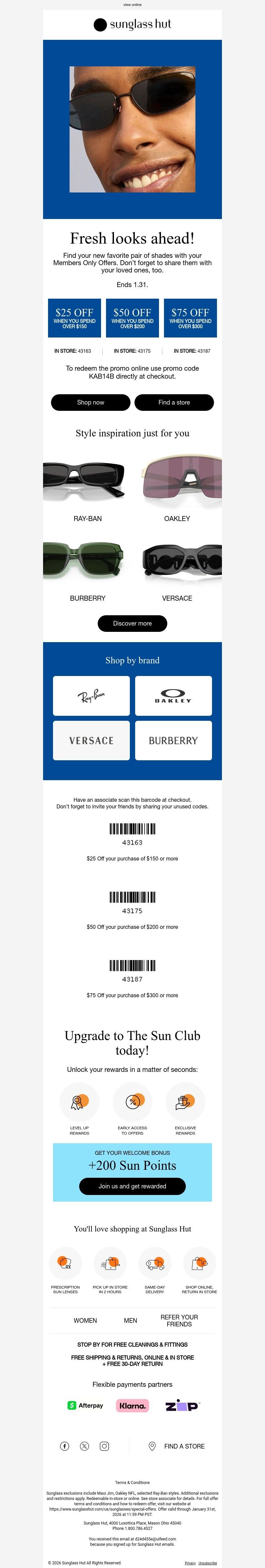Open the Ray-Ban sunglasses tile
The image size is (265, 1568).
click(x=87, y=481)
